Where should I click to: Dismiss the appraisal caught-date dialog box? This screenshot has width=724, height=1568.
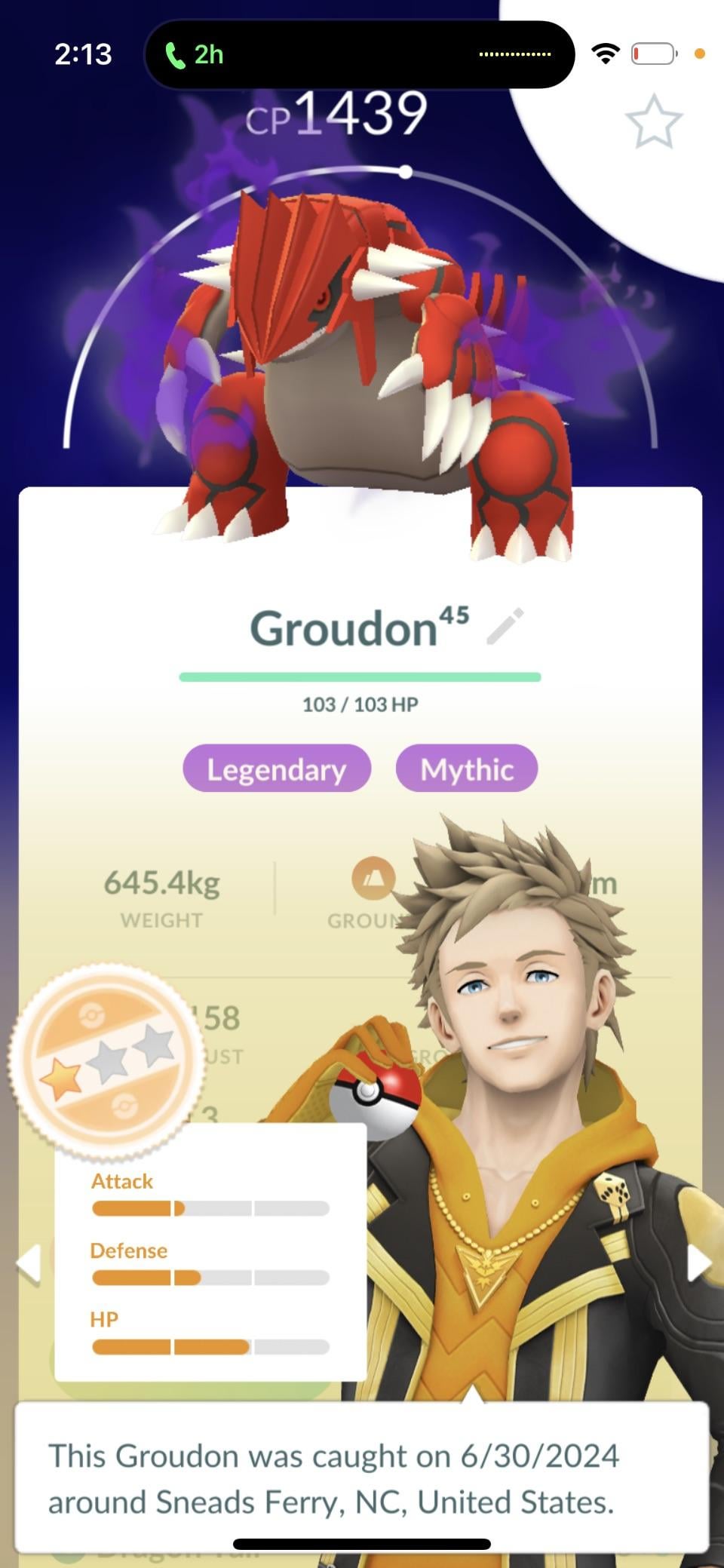tap(360, 1478)
